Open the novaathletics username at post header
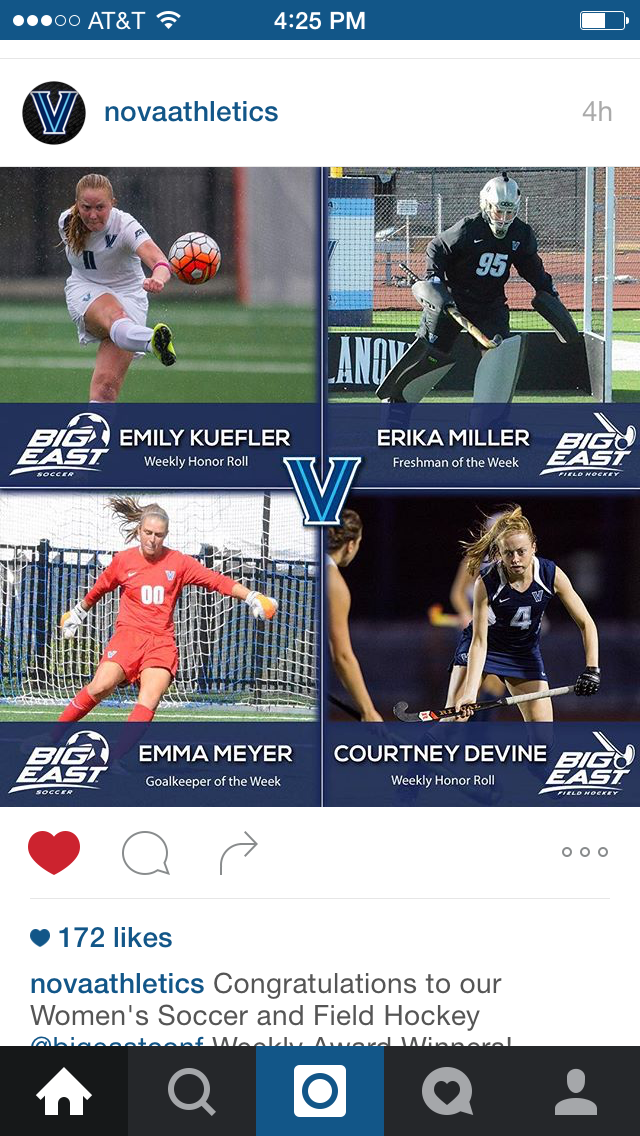The image size is (640, 1136). coord(191,112)
